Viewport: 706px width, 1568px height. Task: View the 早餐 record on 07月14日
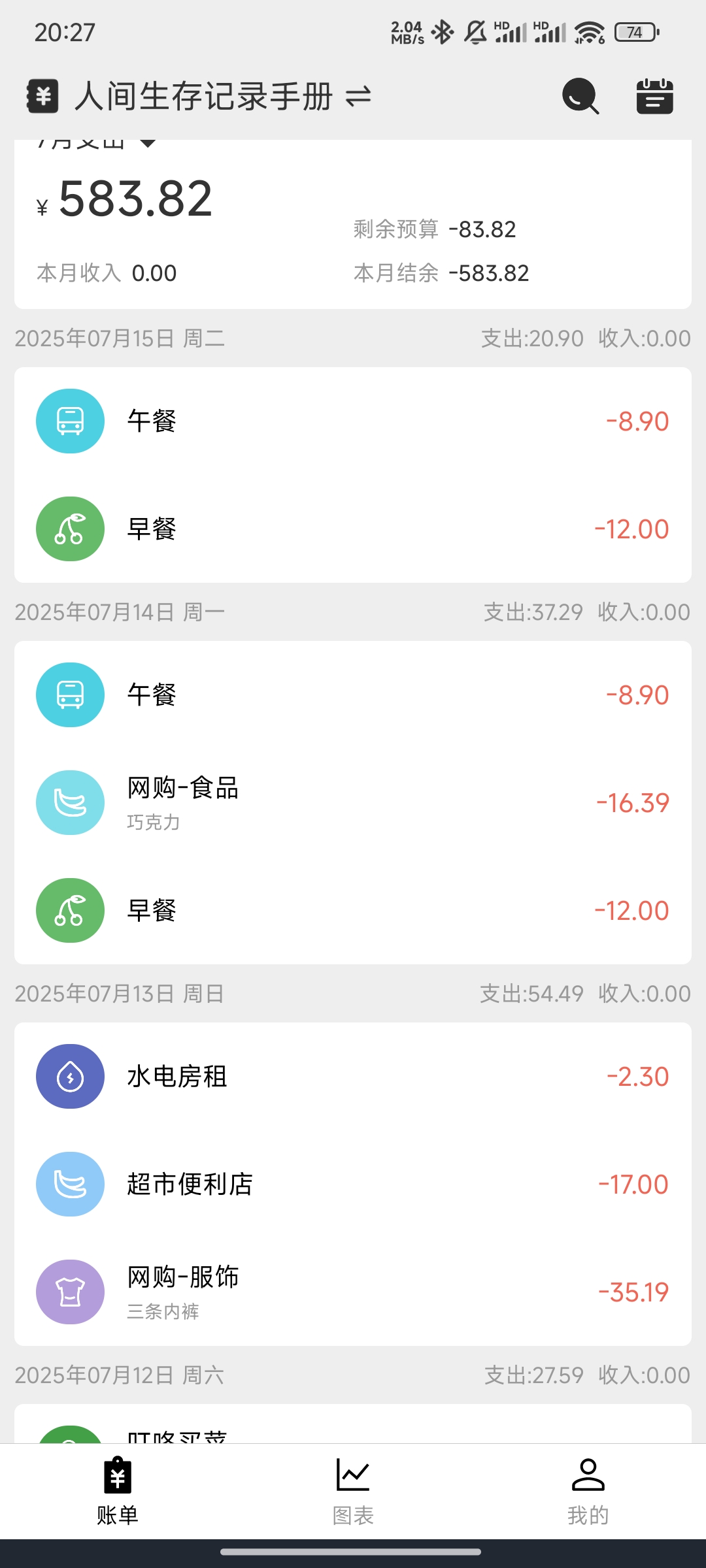tap(353, 911)
